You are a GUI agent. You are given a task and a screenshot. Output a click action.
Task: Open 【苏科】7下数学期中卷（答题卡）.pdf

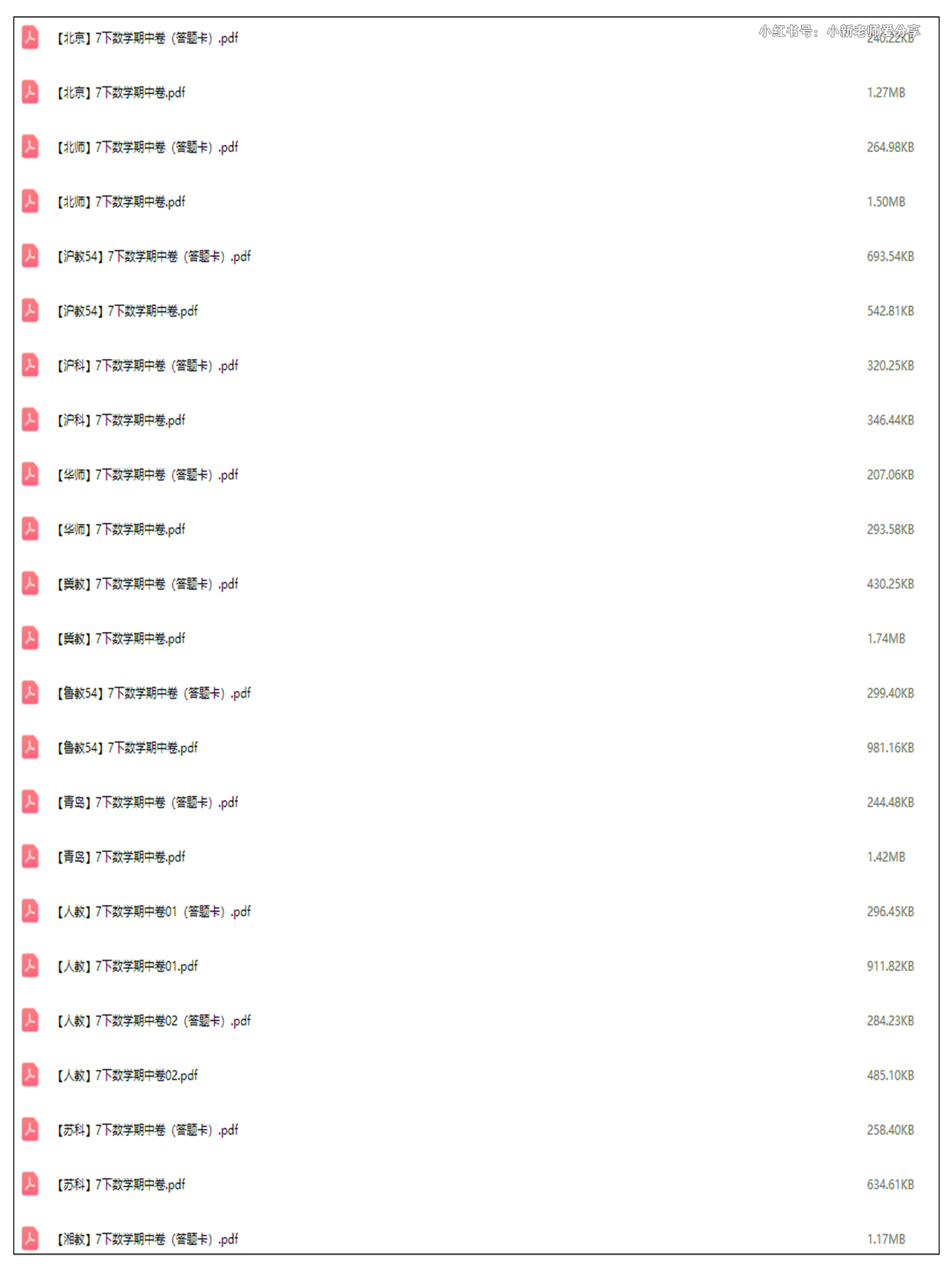click(146, 1130)
